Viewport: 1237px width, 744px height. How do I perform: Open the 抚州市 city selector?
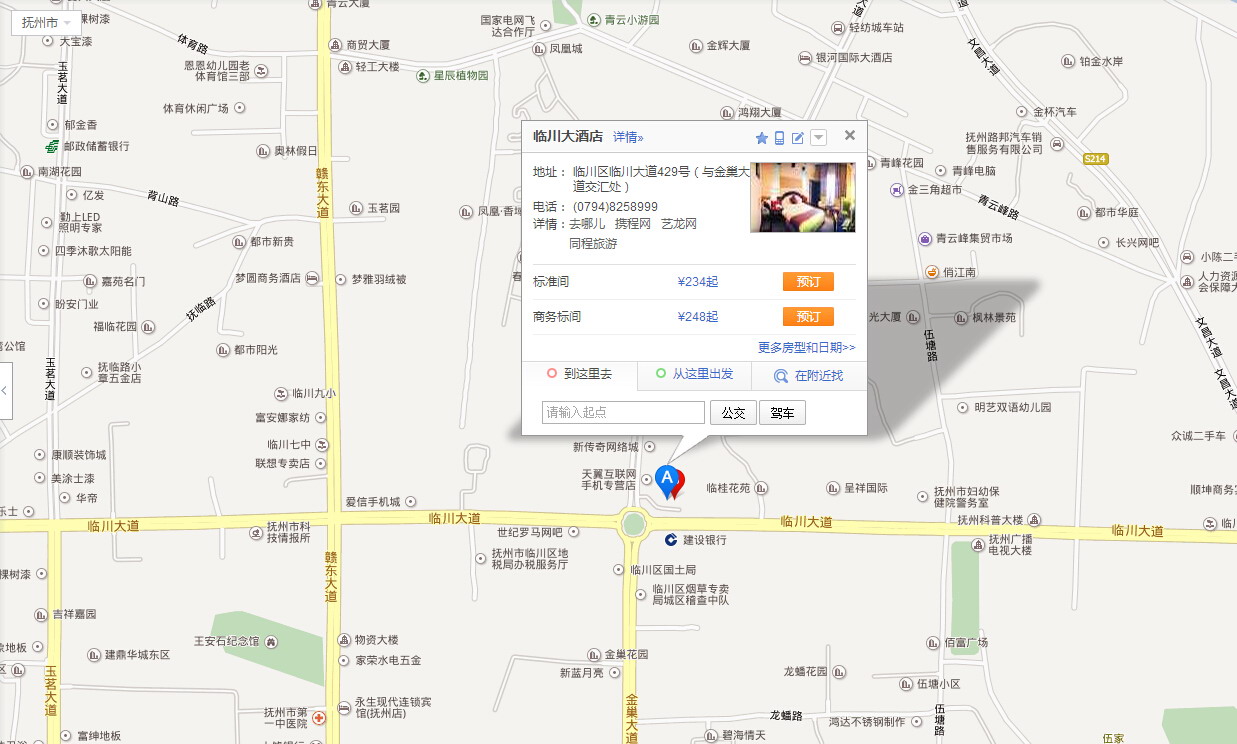[46, 22]
